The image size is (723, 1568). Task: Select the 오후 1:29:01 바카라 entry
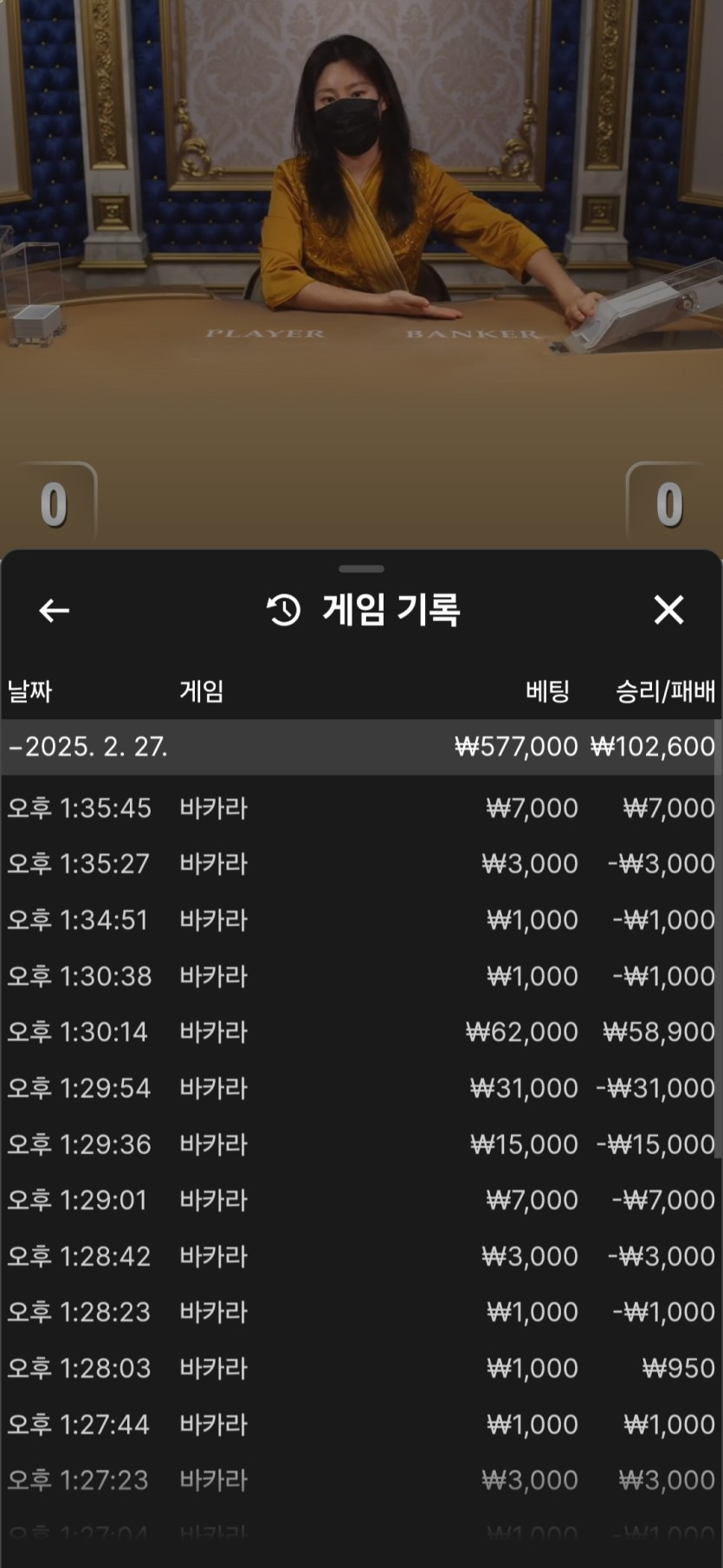361,1200
